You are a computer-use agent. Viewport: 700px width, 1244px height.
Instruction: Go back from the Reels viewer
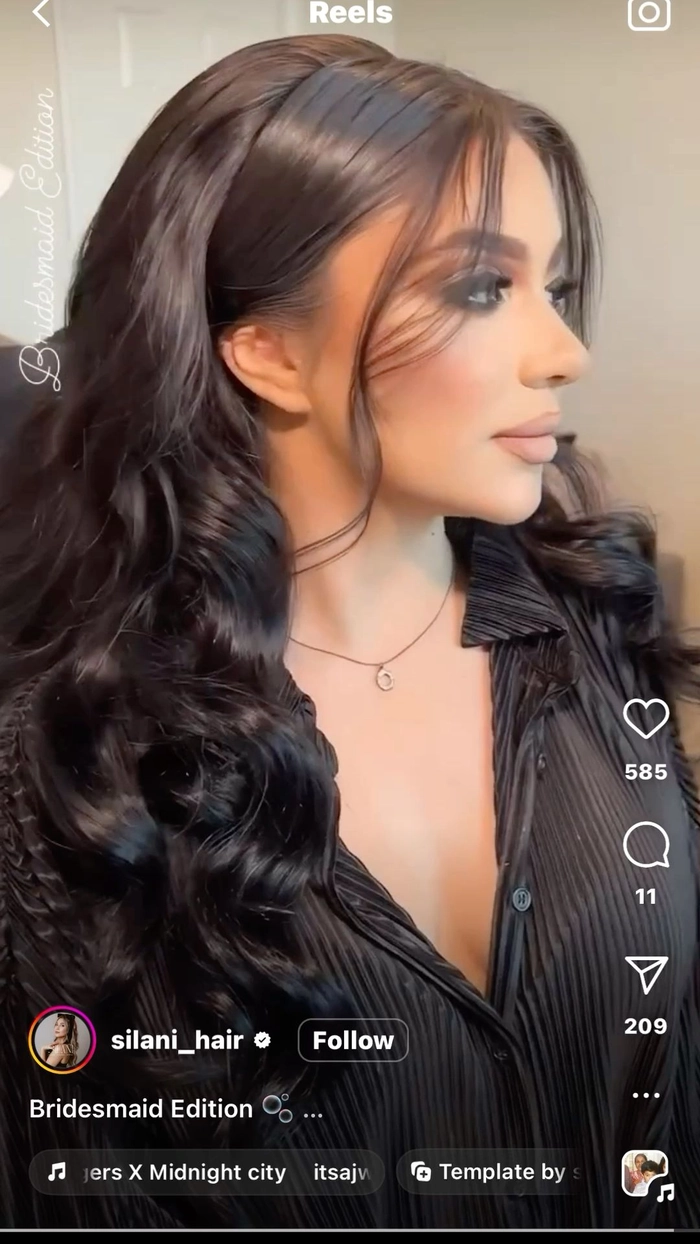coord(40,13)
